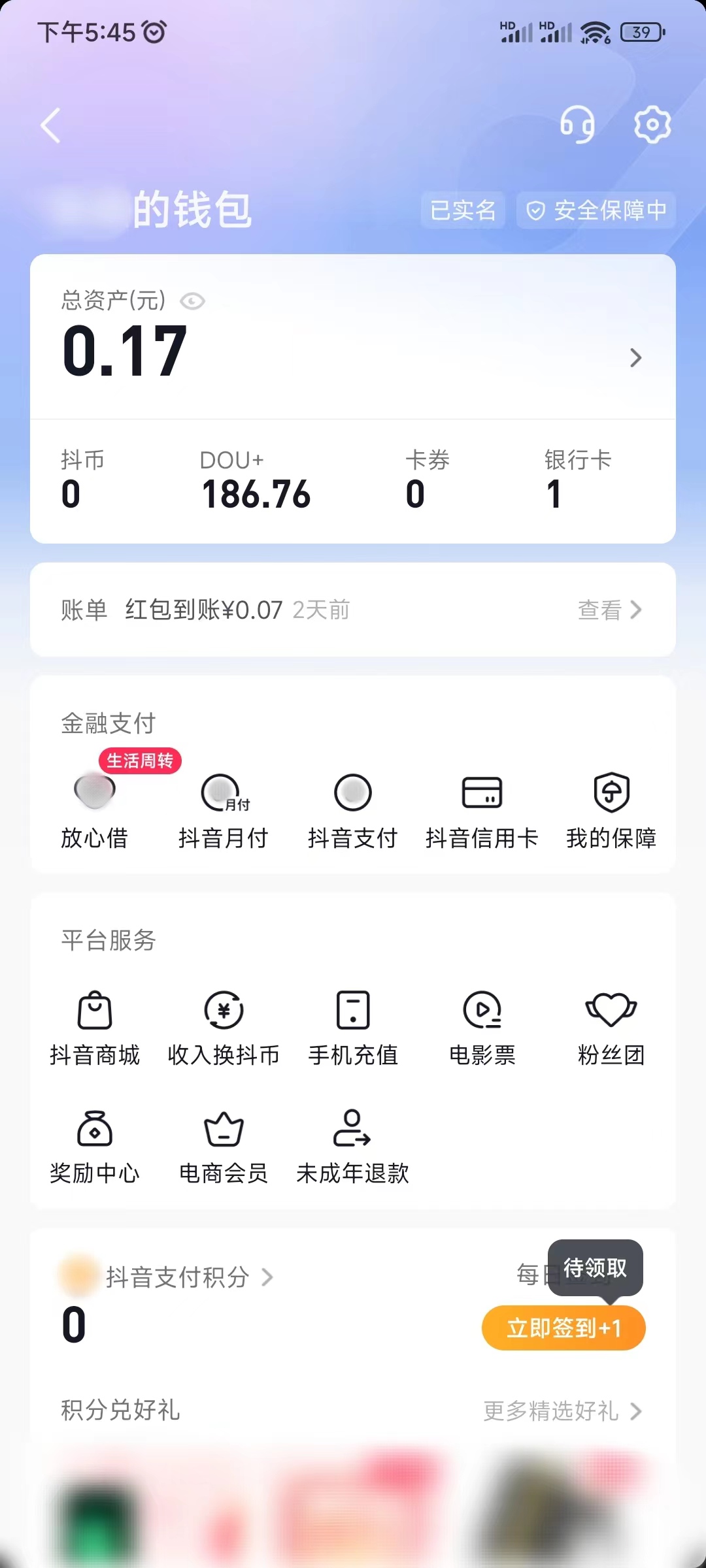The image size is (706, 1568).
Task: Open customer service headset
Action: click(x=578, y=125)
